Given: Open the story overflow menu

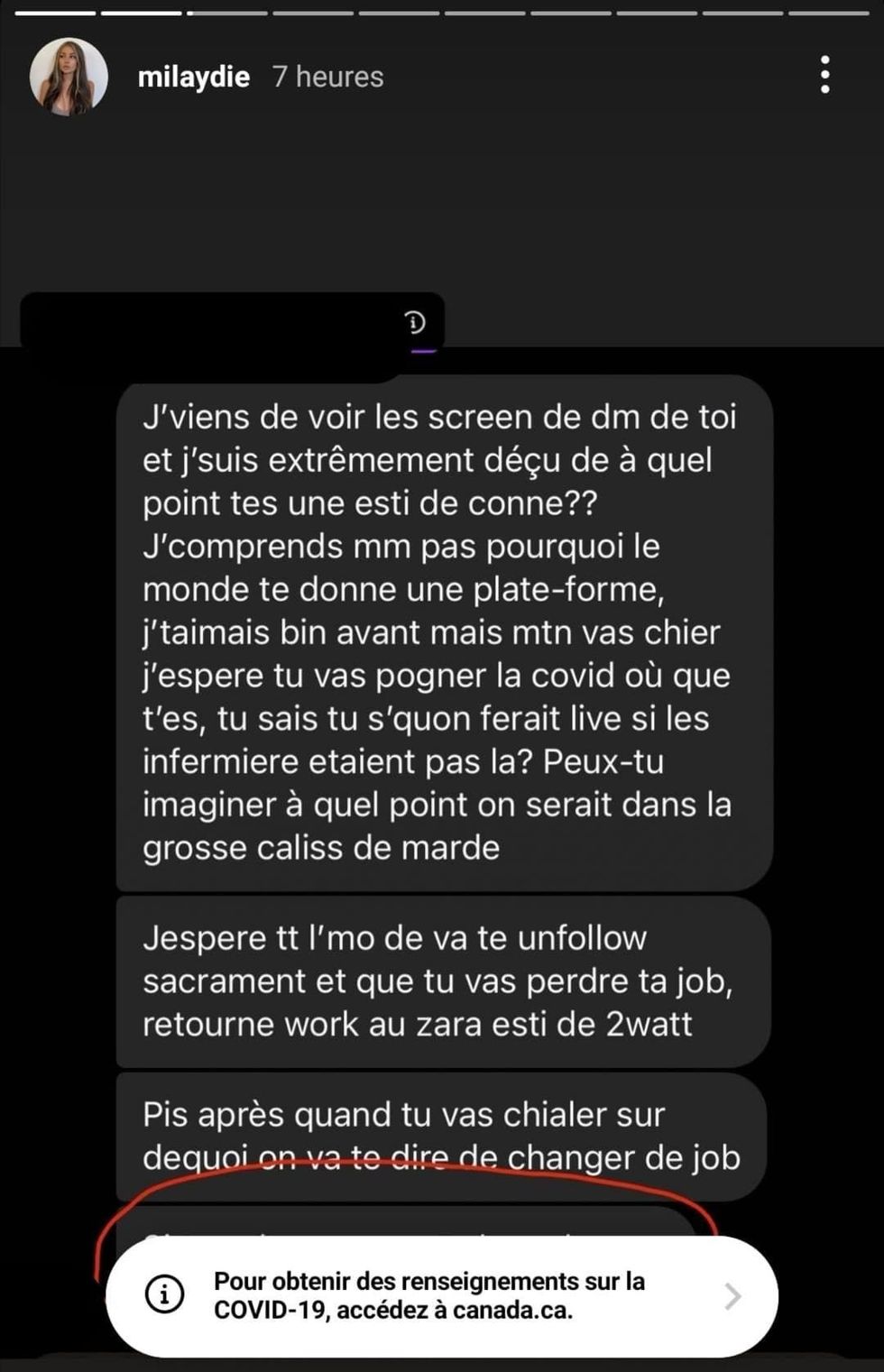Looking at the screenshot, I should [x=824, y=75].
